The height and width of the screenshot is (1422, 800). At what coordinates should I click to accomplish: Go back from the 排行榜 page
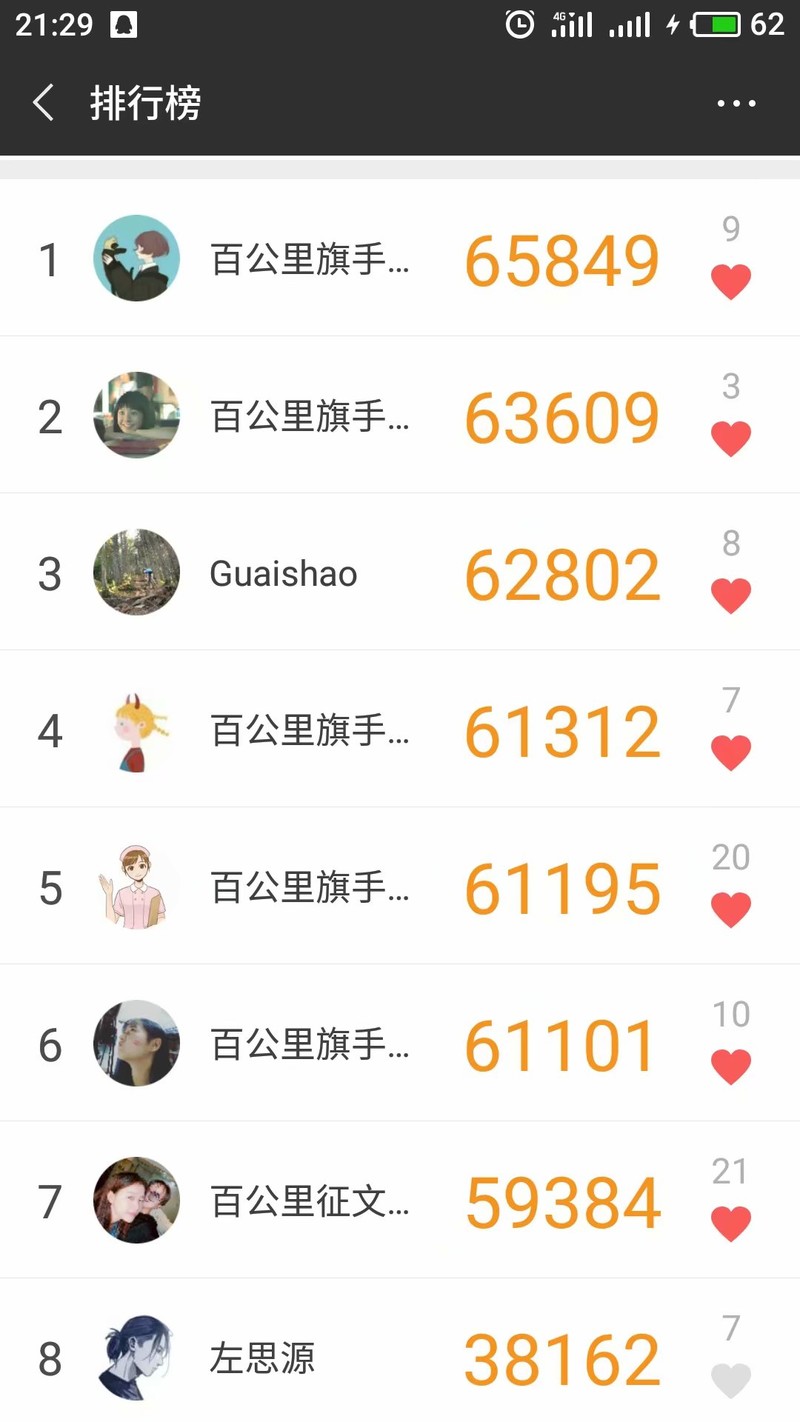pyautogui.click(x=43, y=102)
